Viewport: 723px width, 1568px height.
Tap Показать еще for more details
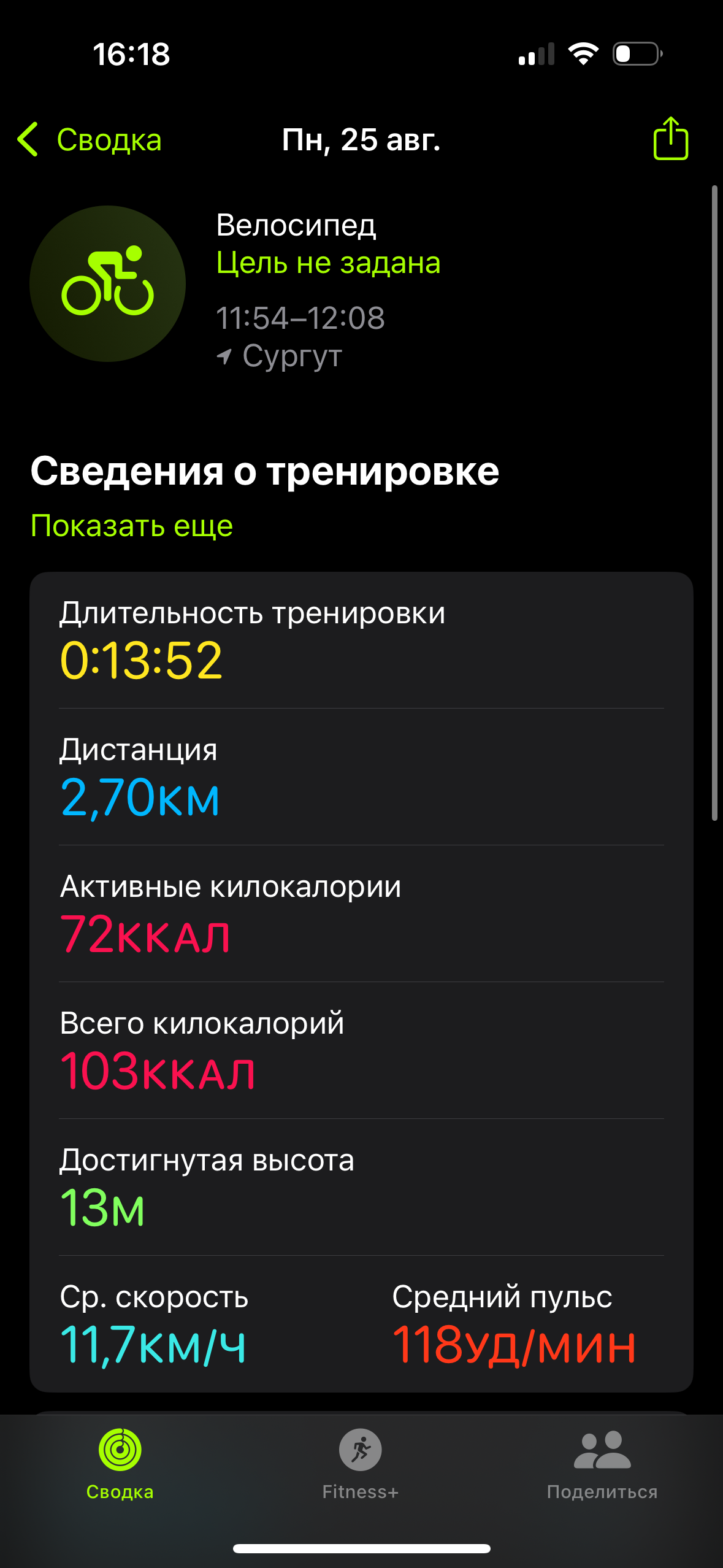coord(132,526)
